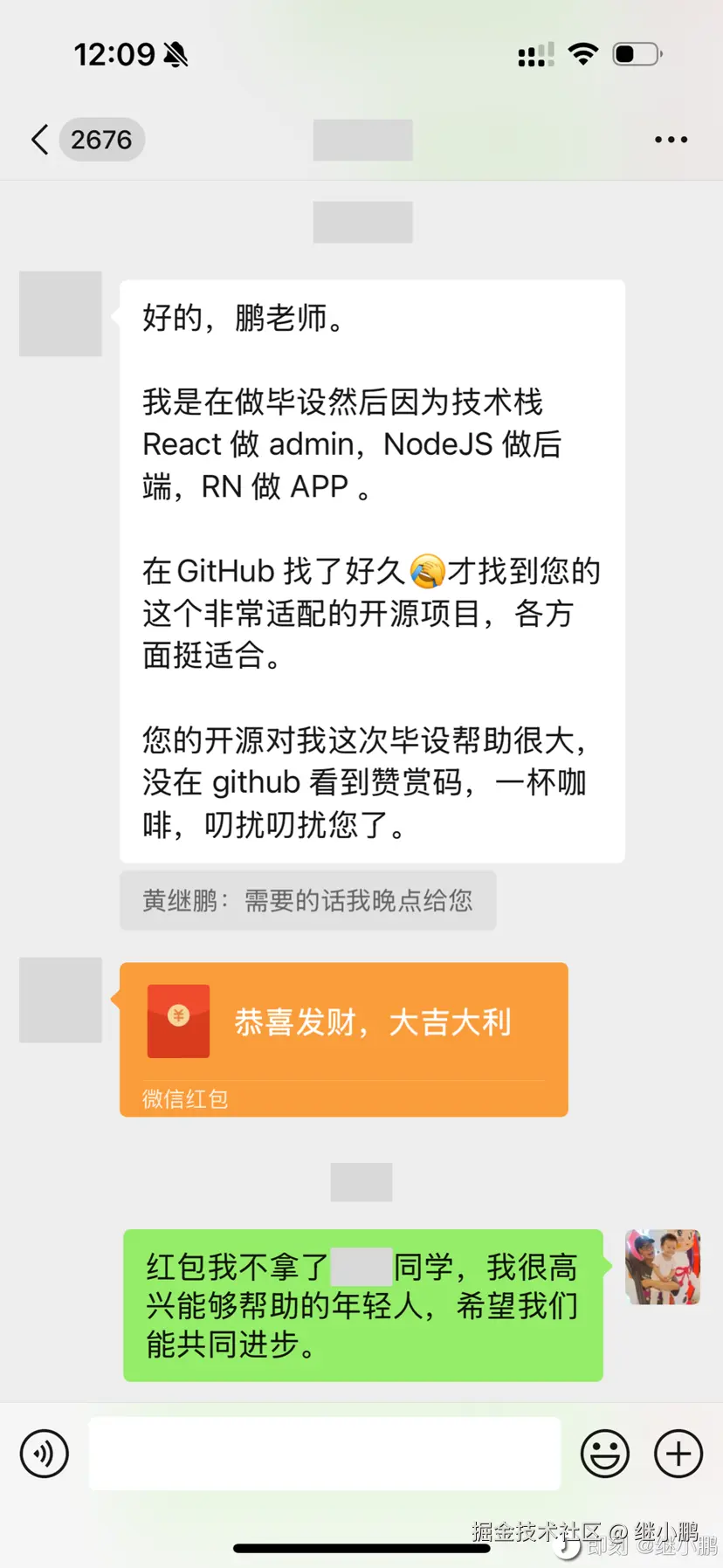This screenshot has width=723, height=1568.
Task: Tap the quoted reply from 黄继鹏
Action: (307, 900)
